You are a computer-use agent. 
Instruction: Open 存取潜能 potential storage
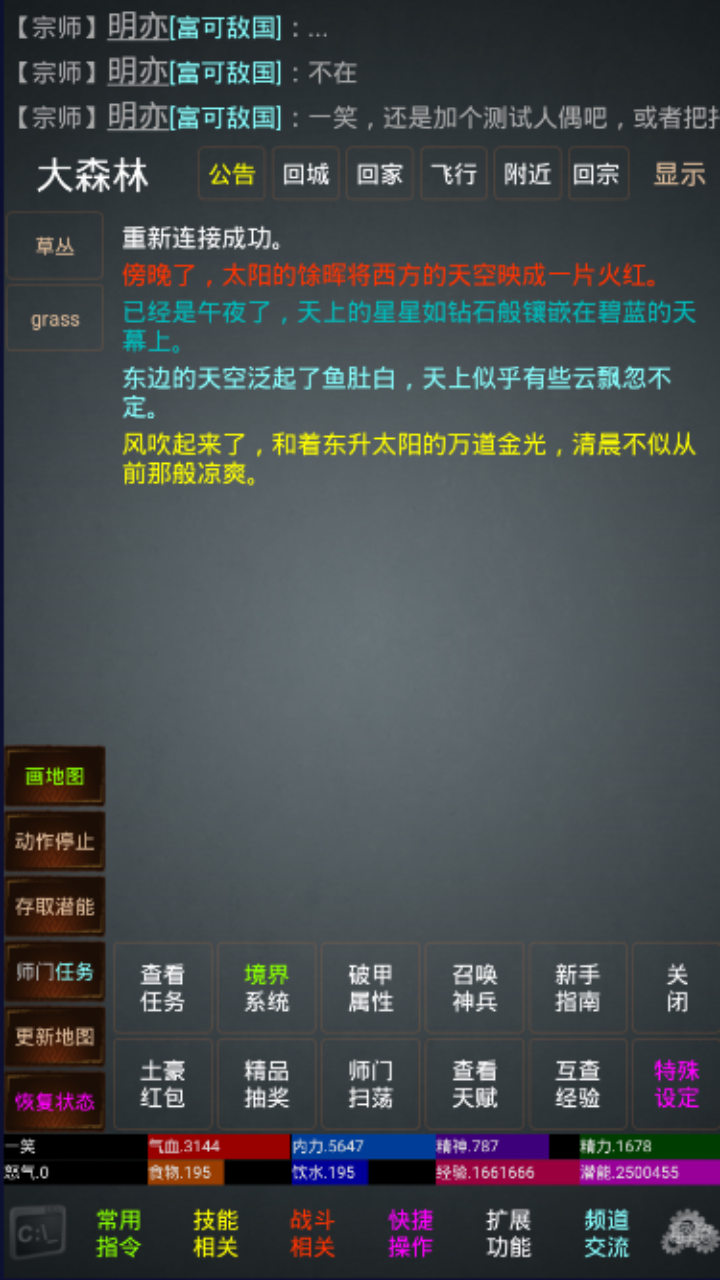click(x=55, y=906)
